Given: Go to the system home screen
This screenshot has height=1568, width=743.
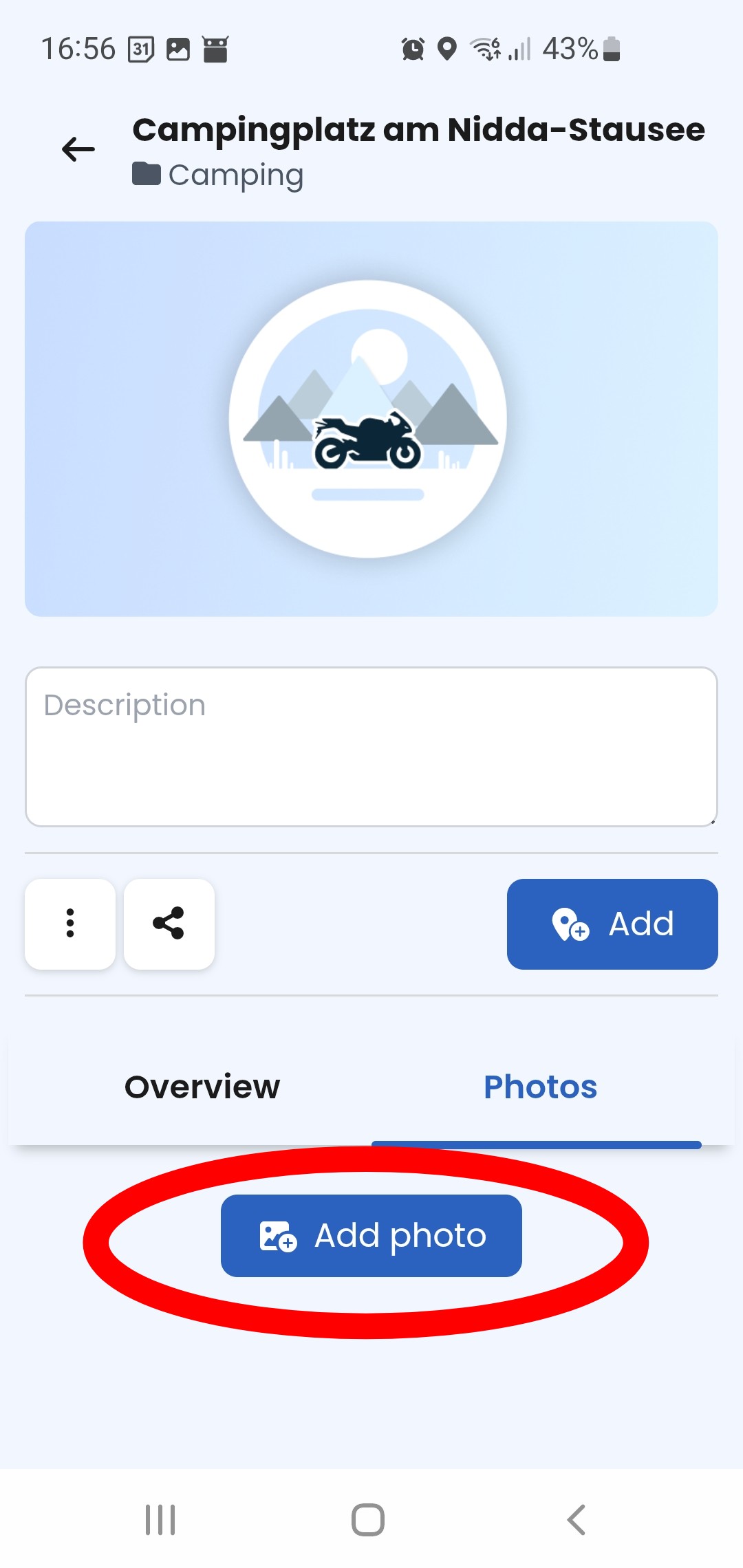Looking at the screenshot, I should point(368,1519).
